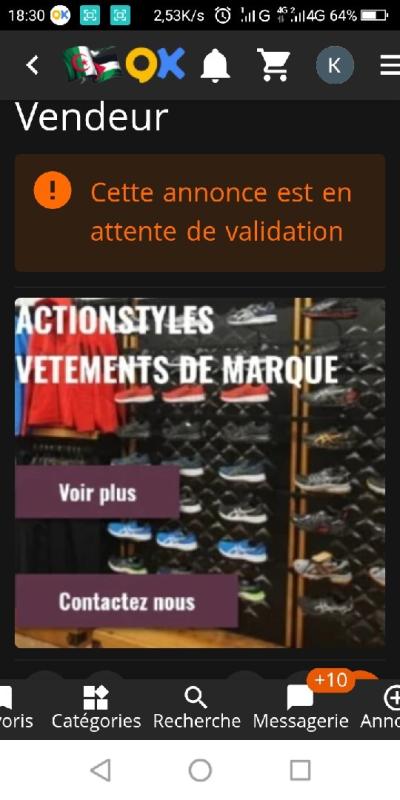The image size is (400, 800).
Task: Tap Voir plus on the ActionStyles banner
Action: 97,492
